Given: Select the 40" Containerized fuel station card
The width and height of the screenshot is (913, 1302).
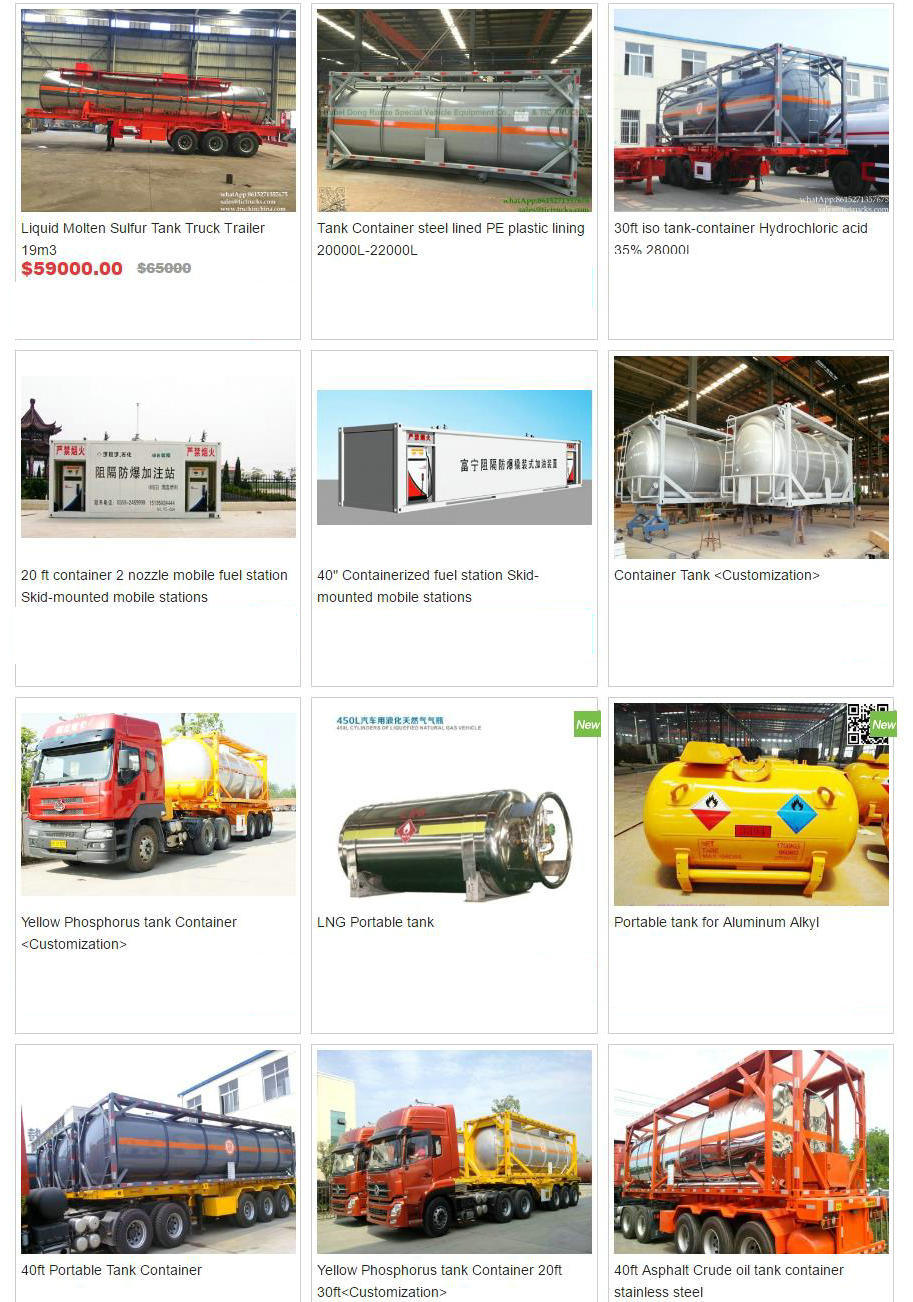Looking at the screenshot, I should click(x=427, y=575).
